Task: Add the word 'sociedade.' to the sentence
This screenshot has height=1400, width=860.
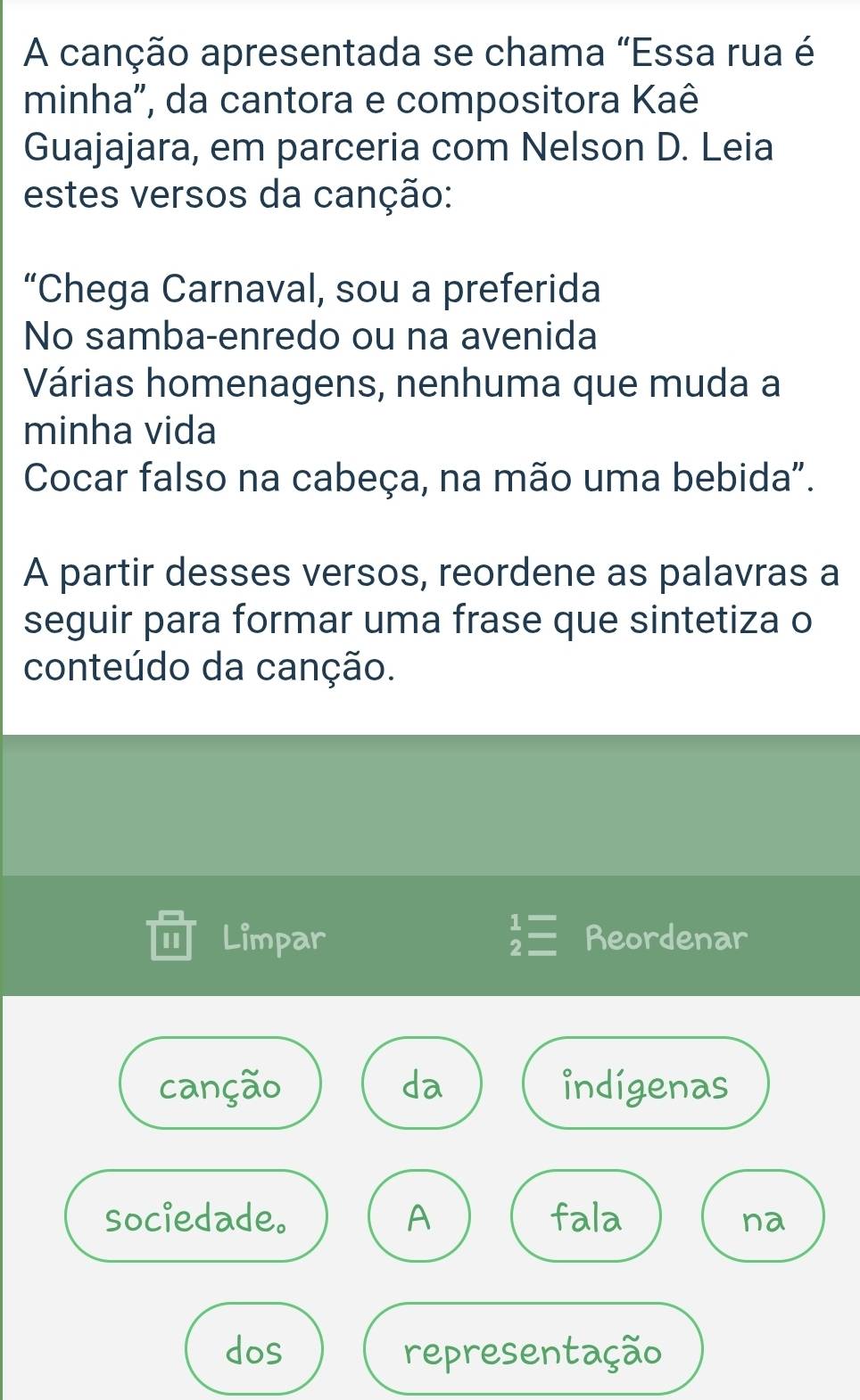Action: click(195, 1217)
